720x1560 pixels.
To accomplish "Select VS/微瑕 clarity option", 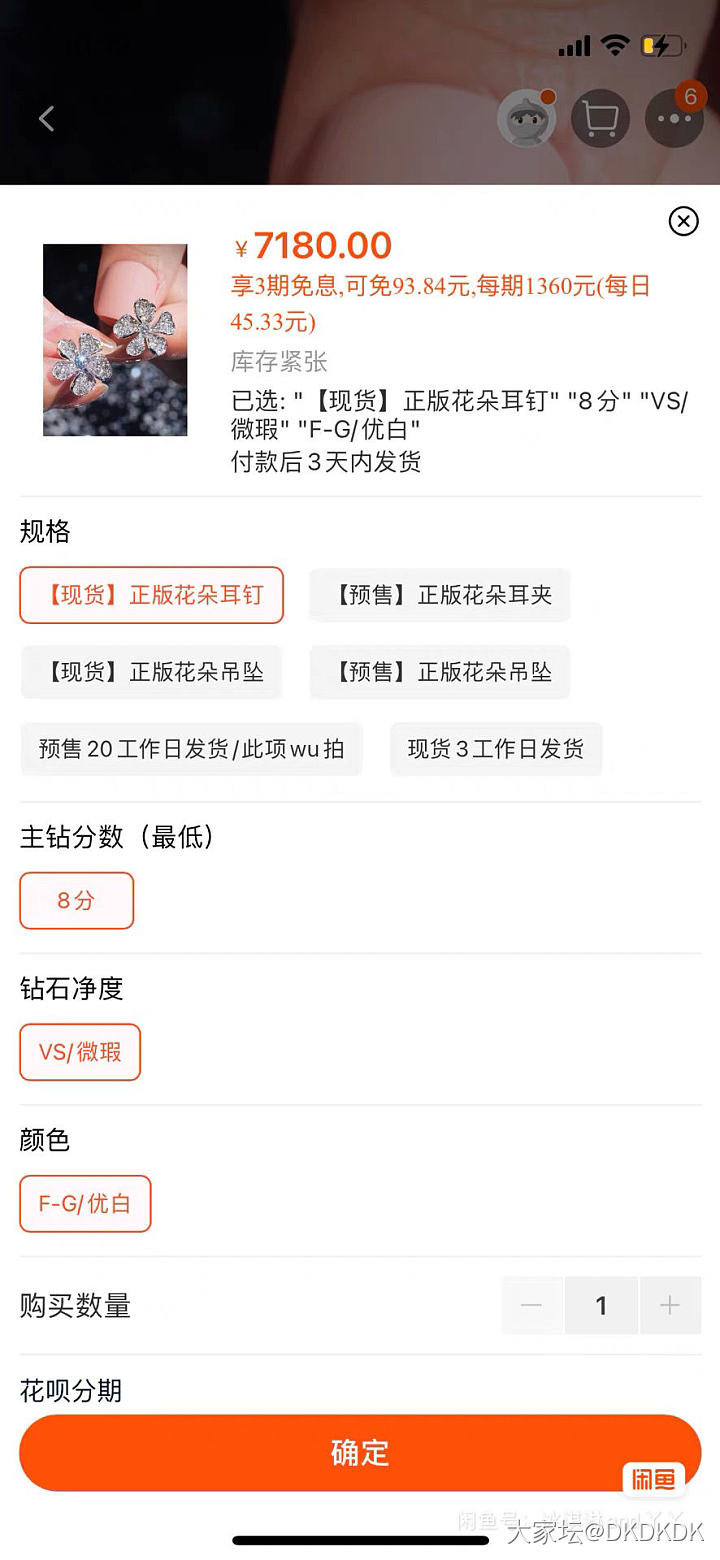I will point(80,1052).
